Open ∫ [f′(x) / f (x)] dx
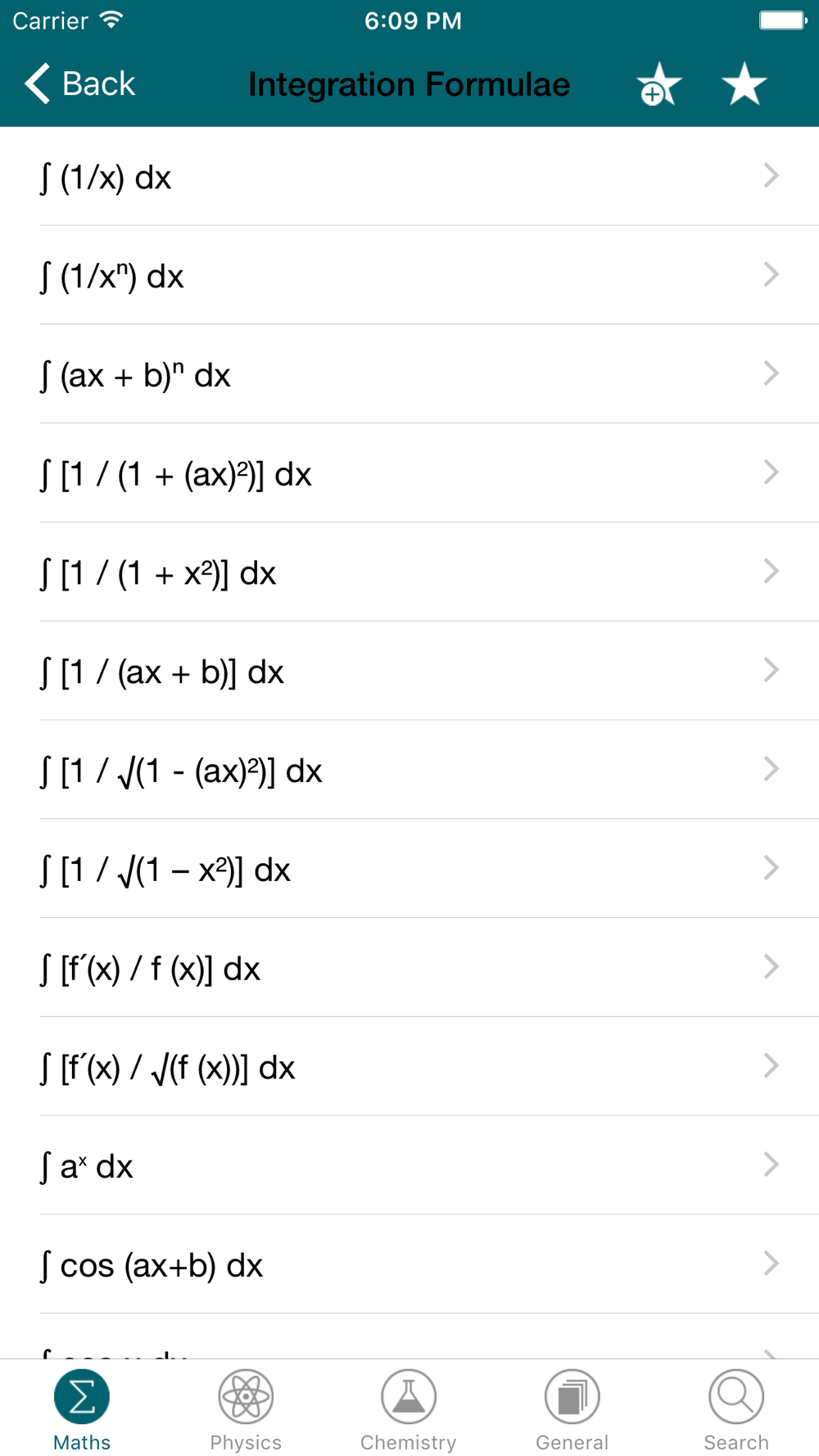Screen dimensions: 819x1456 click(x=409, y=968)
